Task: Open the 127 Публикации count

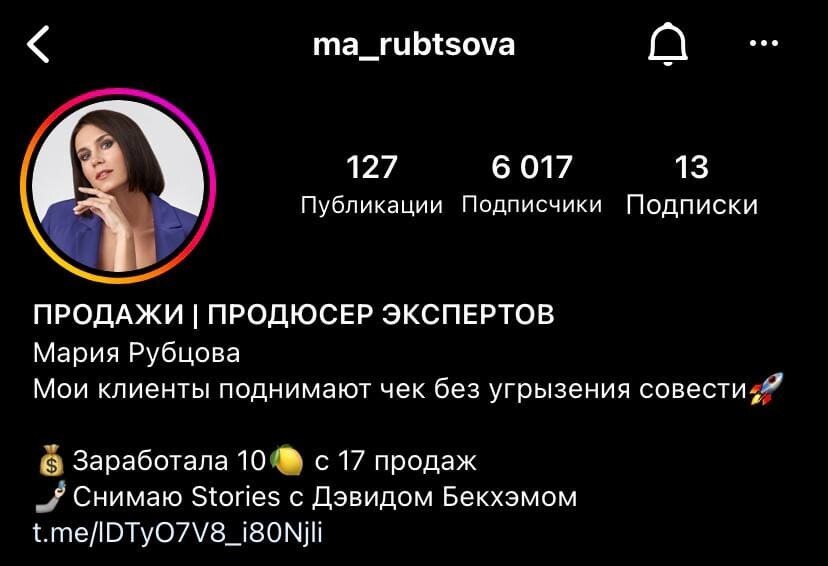Action: pyautogui.click(x=371, y=184)
